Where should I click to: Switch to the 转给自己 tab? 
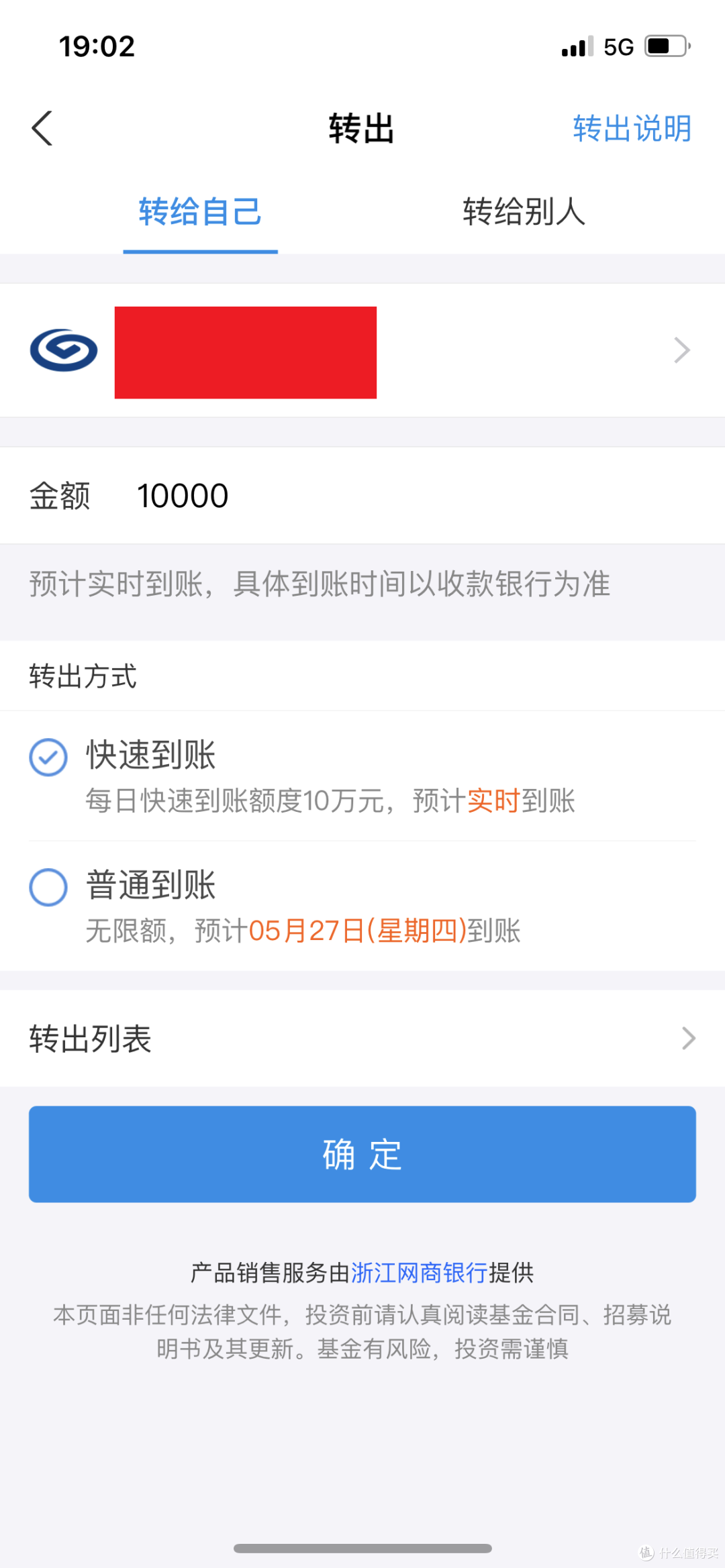(x=200, y=212)
